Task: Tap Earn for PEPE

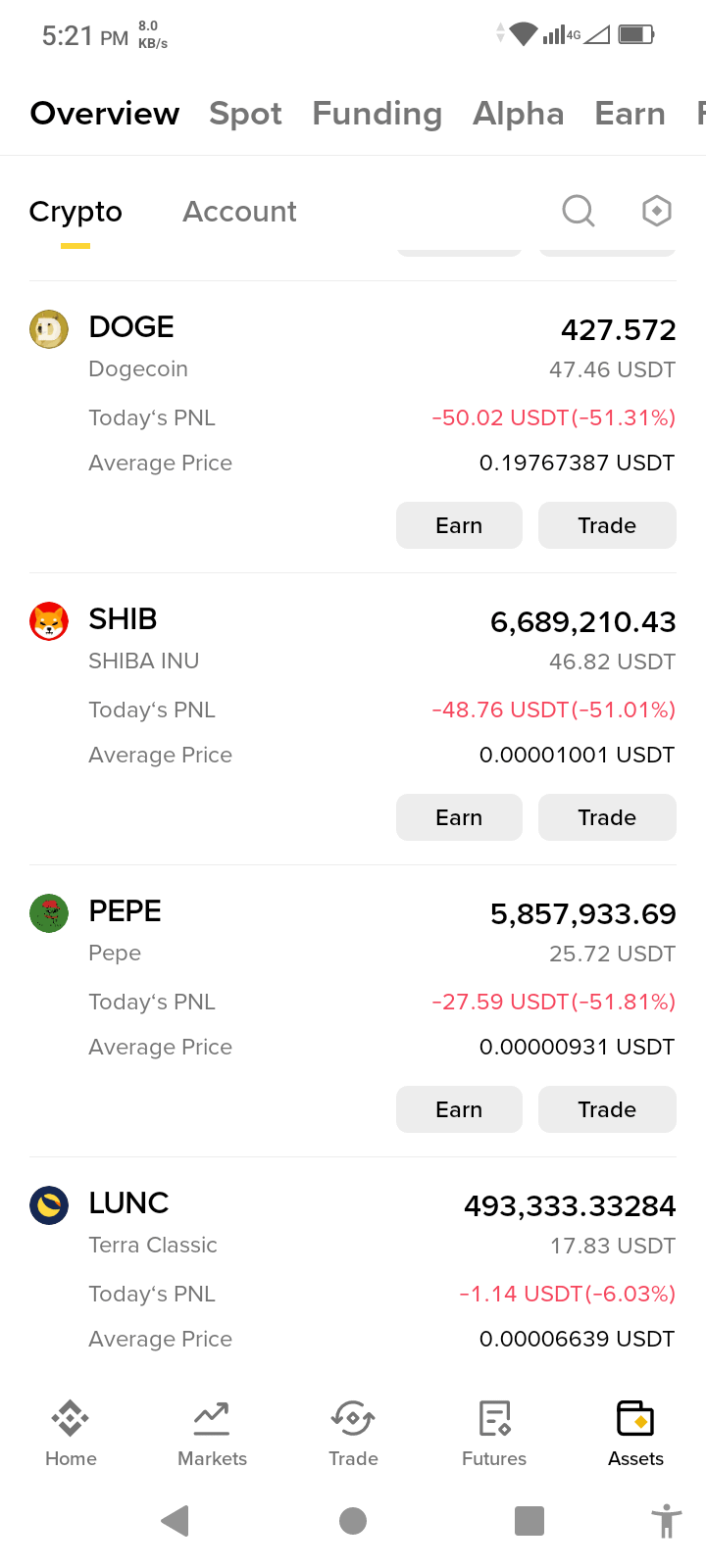Action: click(x=459, y=1109)
